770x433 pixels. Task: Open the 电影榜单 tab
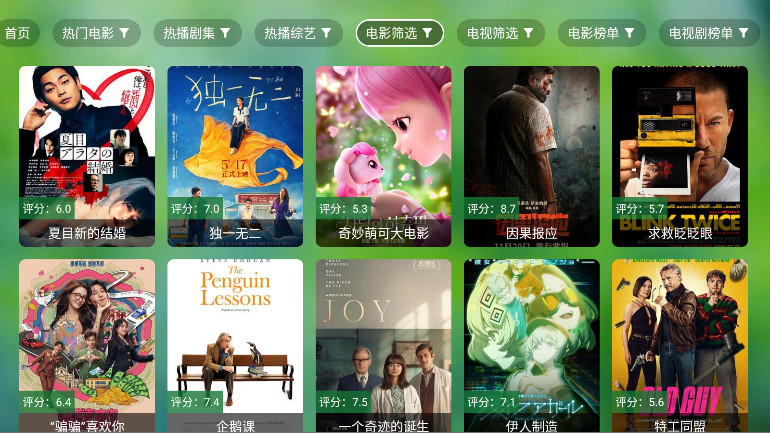[602, 33]
